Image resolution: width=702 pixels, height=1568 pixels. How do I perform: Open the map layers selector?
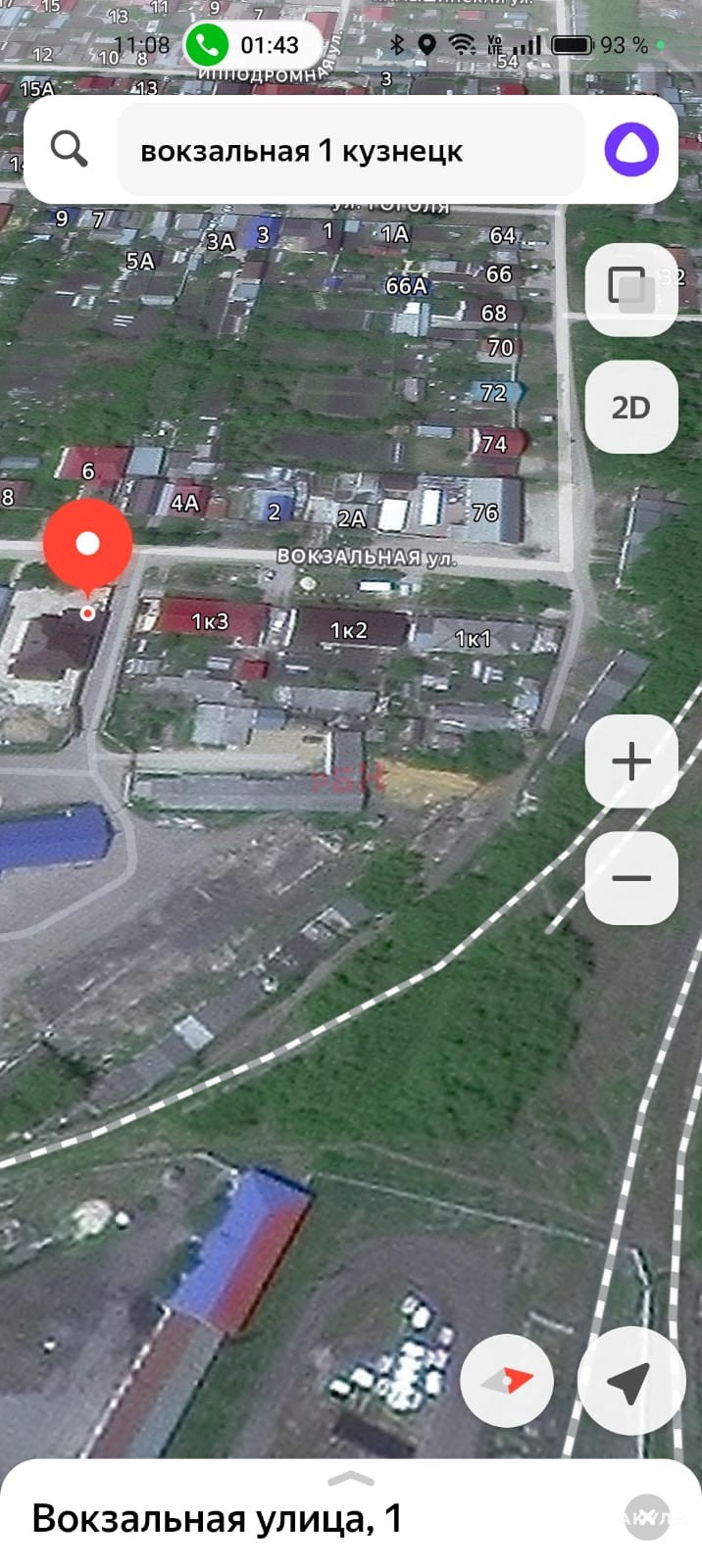click(x=630, y=288)
